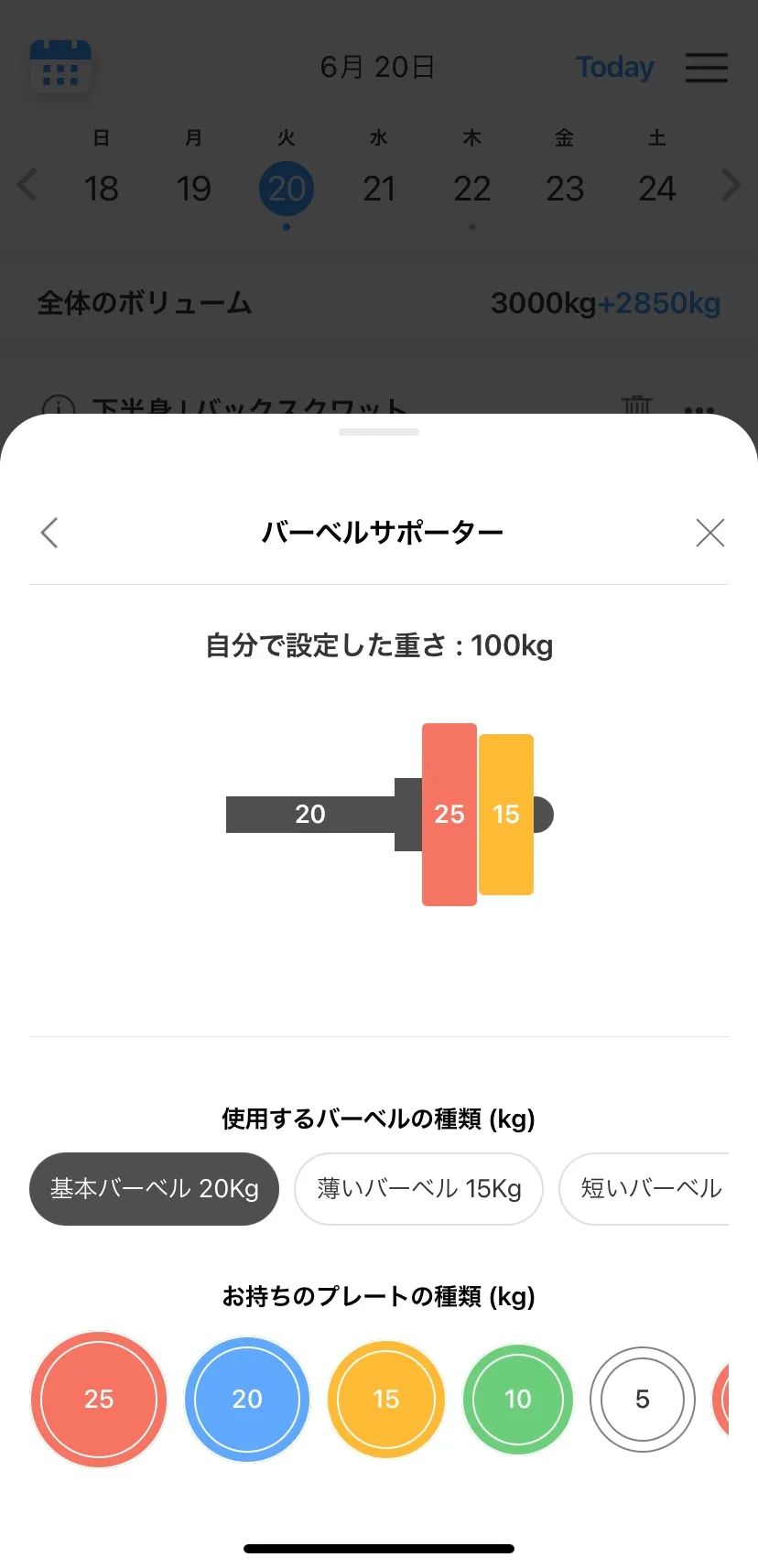Go back from the バーベルサポーター sheet
The height and width of the screenshot is (1568, 758).
pyautogui.click(x=50, y=533)
